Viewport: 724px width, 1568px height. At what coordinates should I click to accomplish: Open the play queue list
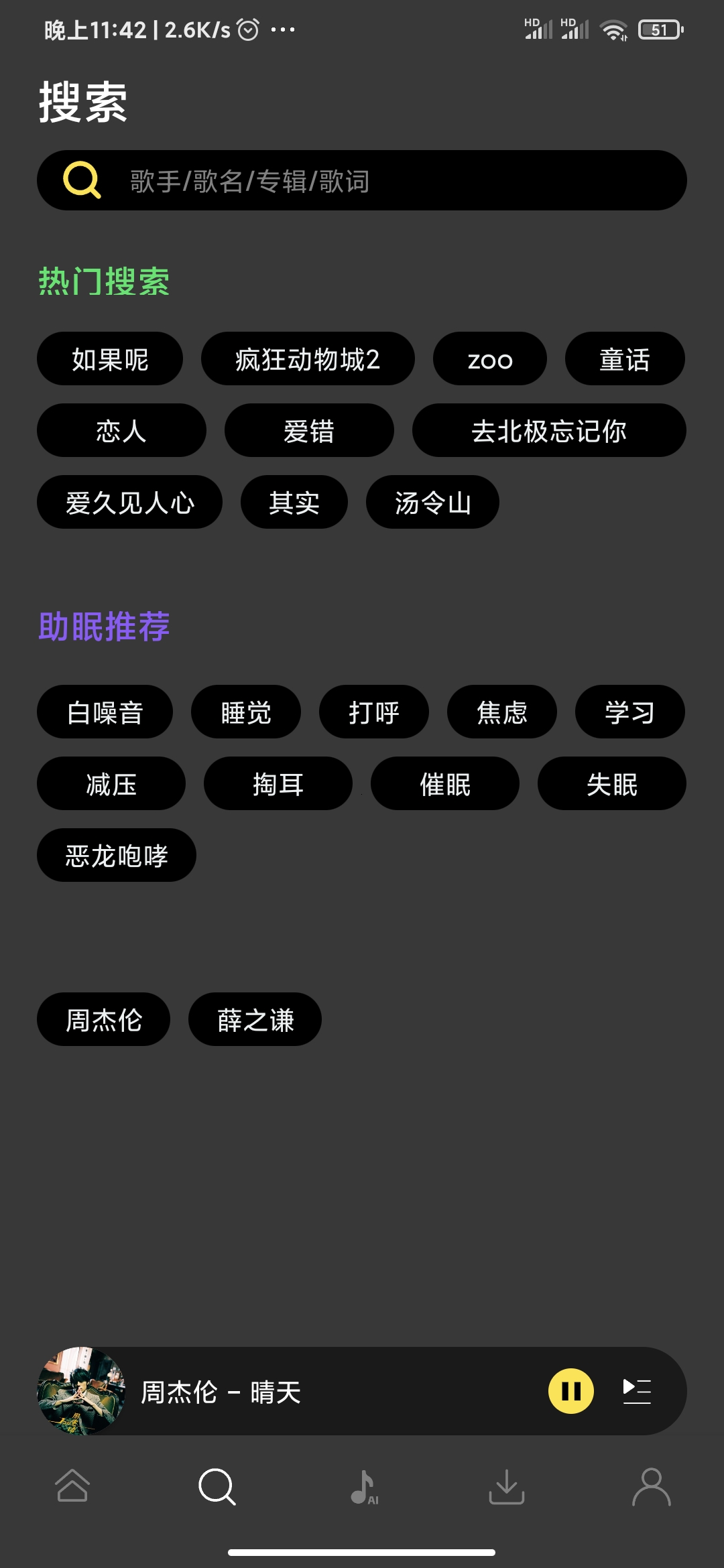[637, 1391]
